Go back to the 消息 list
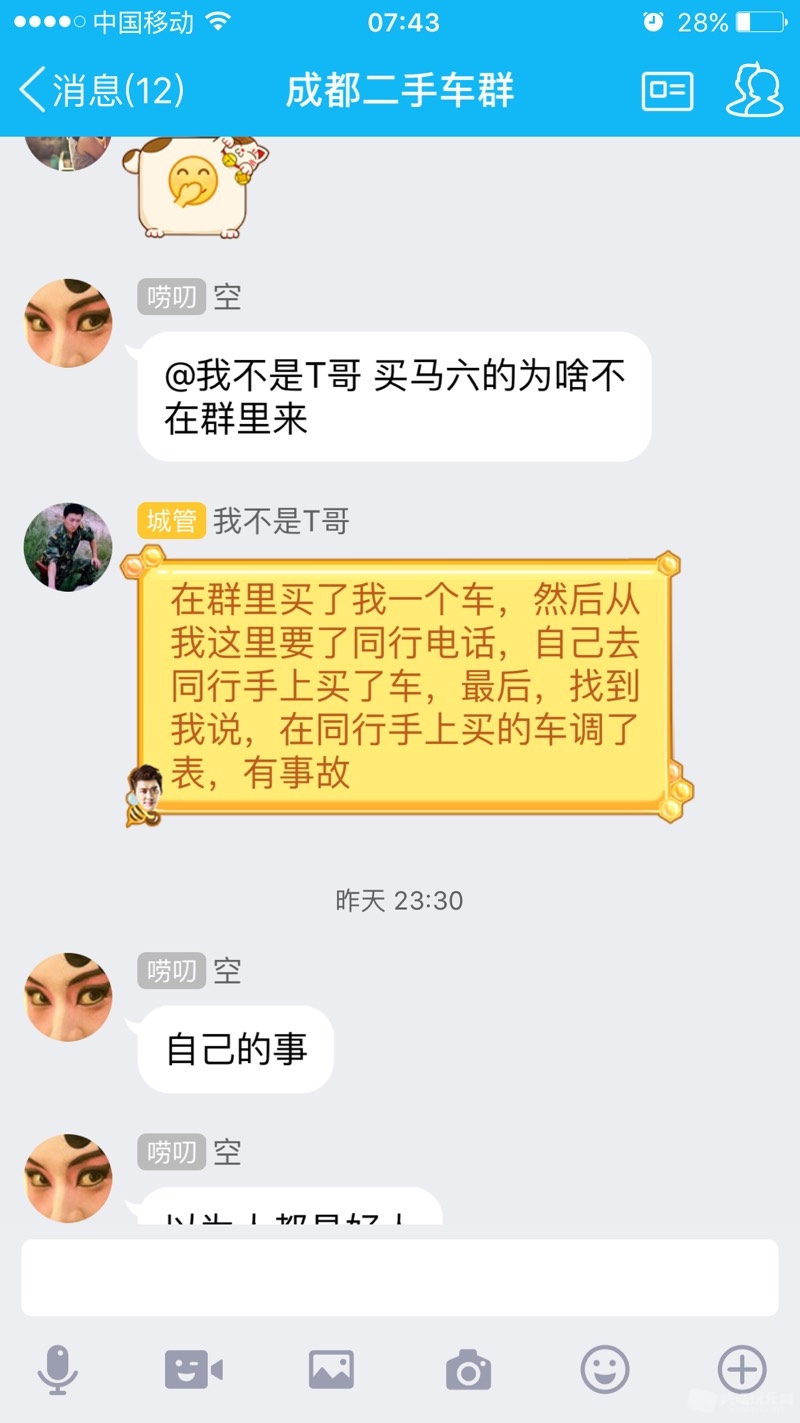800x1423 pixels. (100, 92)
